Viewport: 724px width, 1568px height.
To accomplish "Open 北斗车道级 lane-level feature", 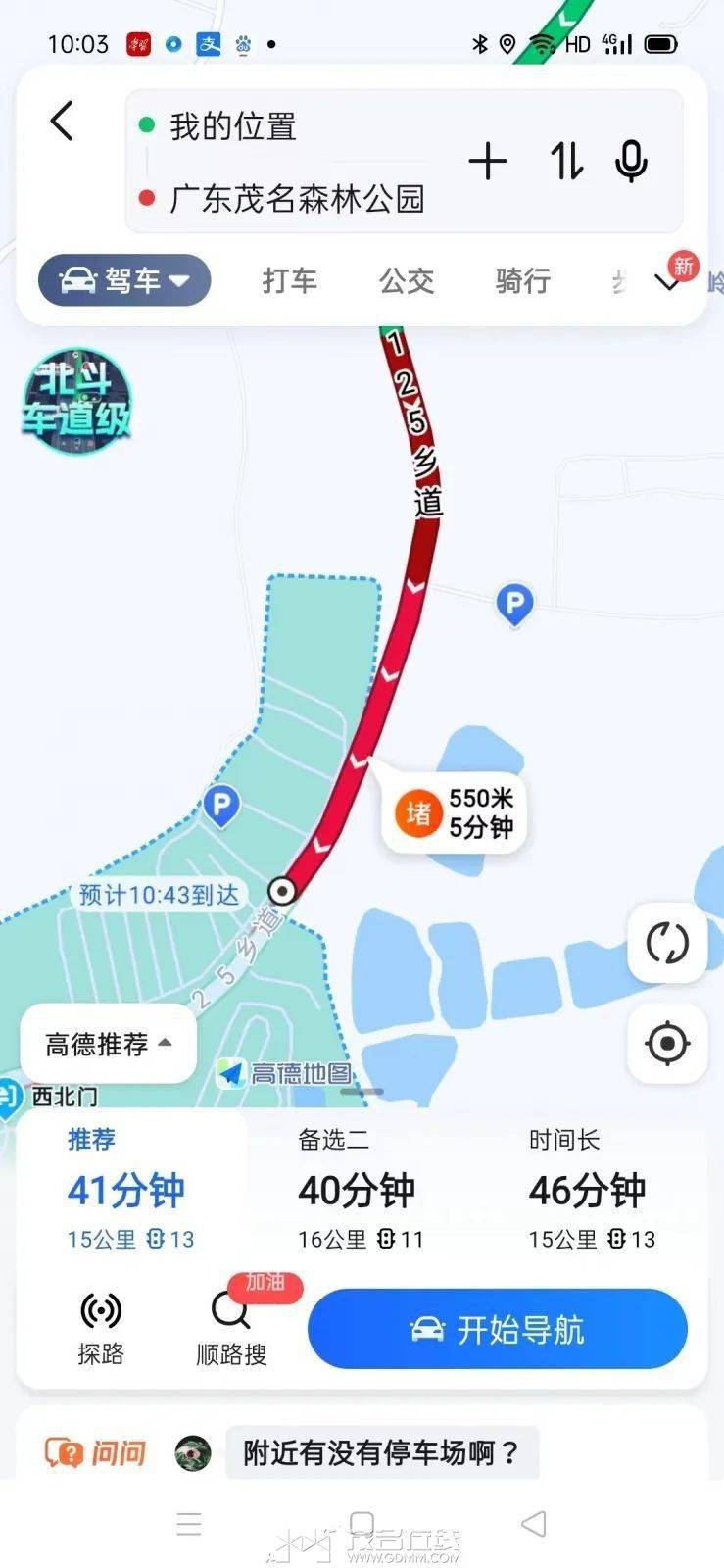I will pyautogui.click(x=76, y=402).
